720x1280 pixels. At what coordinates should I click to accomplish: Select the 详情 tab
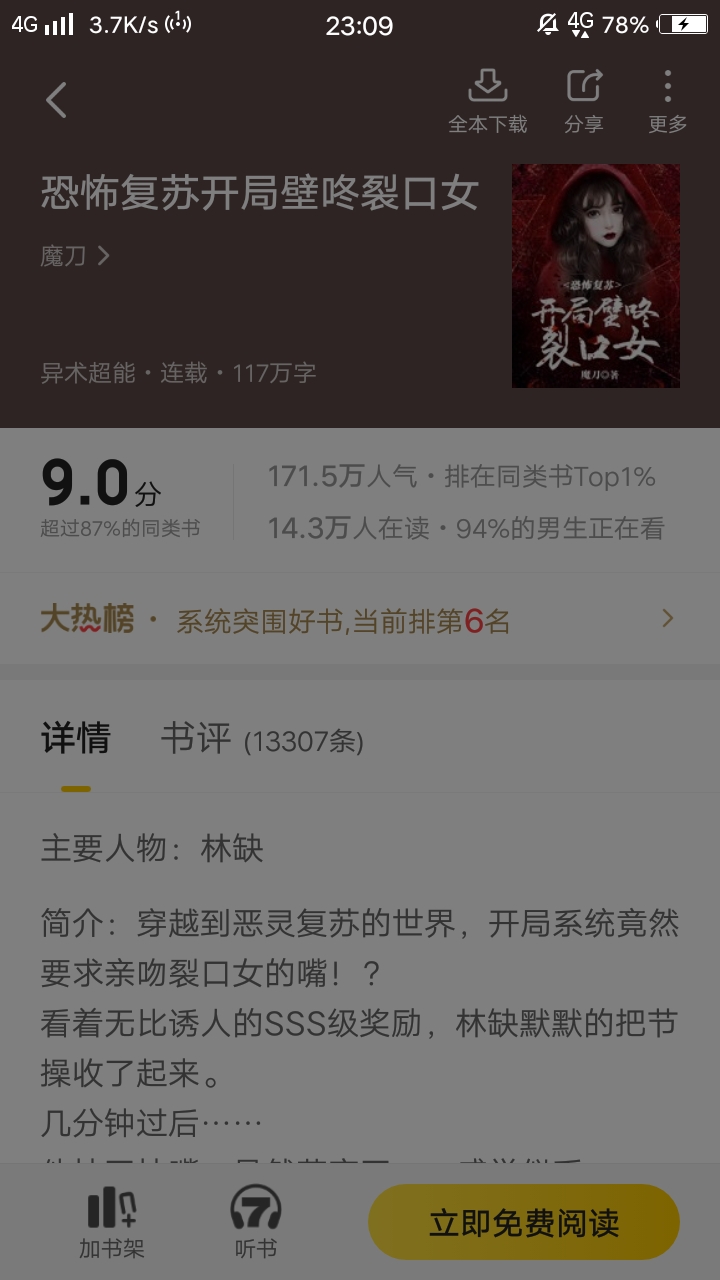tap(76, 738)
